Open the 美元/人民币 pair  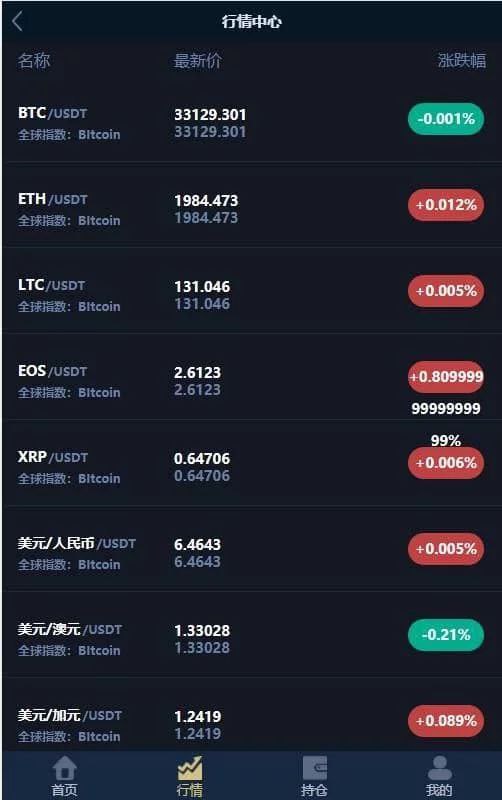coord(251,549)
